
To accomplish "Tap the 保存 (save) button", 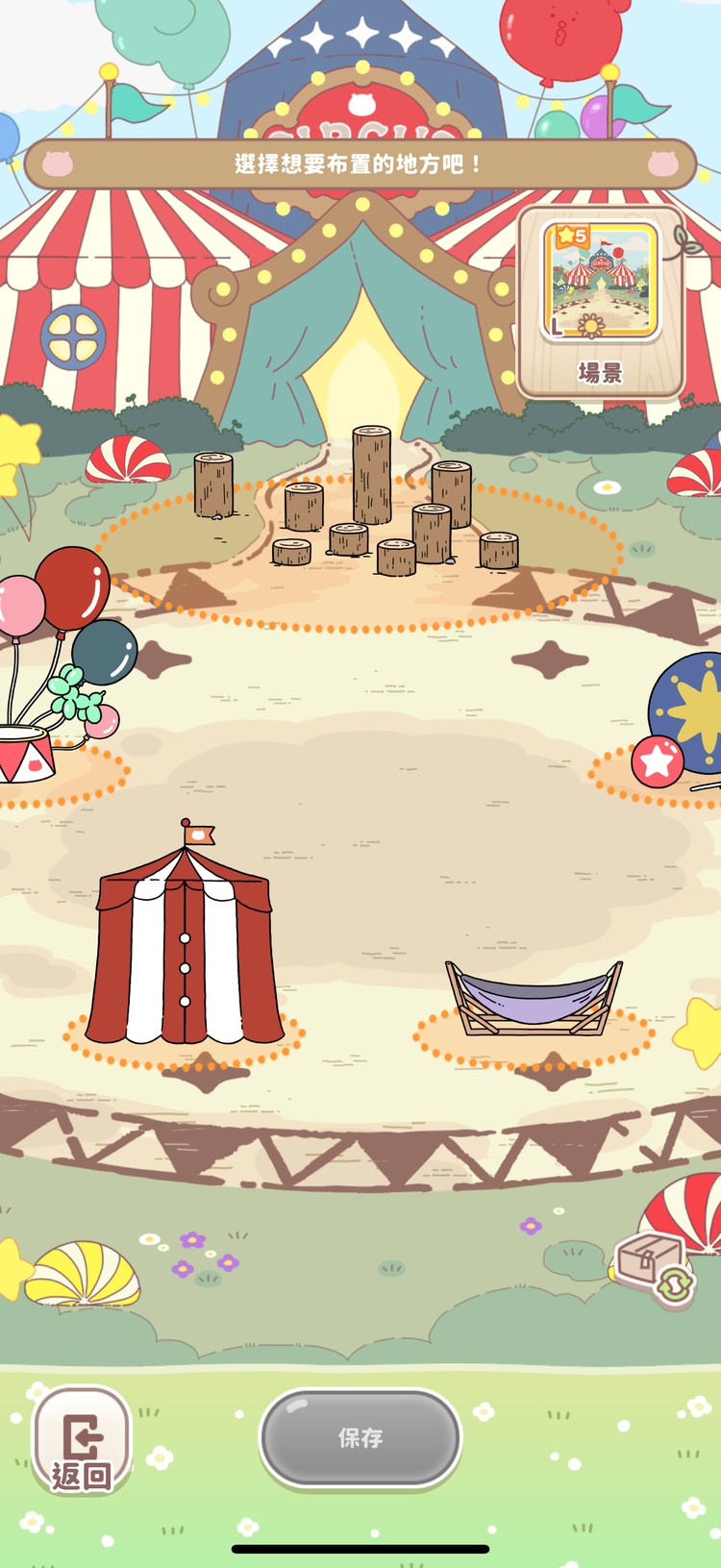I will 360,1437.
